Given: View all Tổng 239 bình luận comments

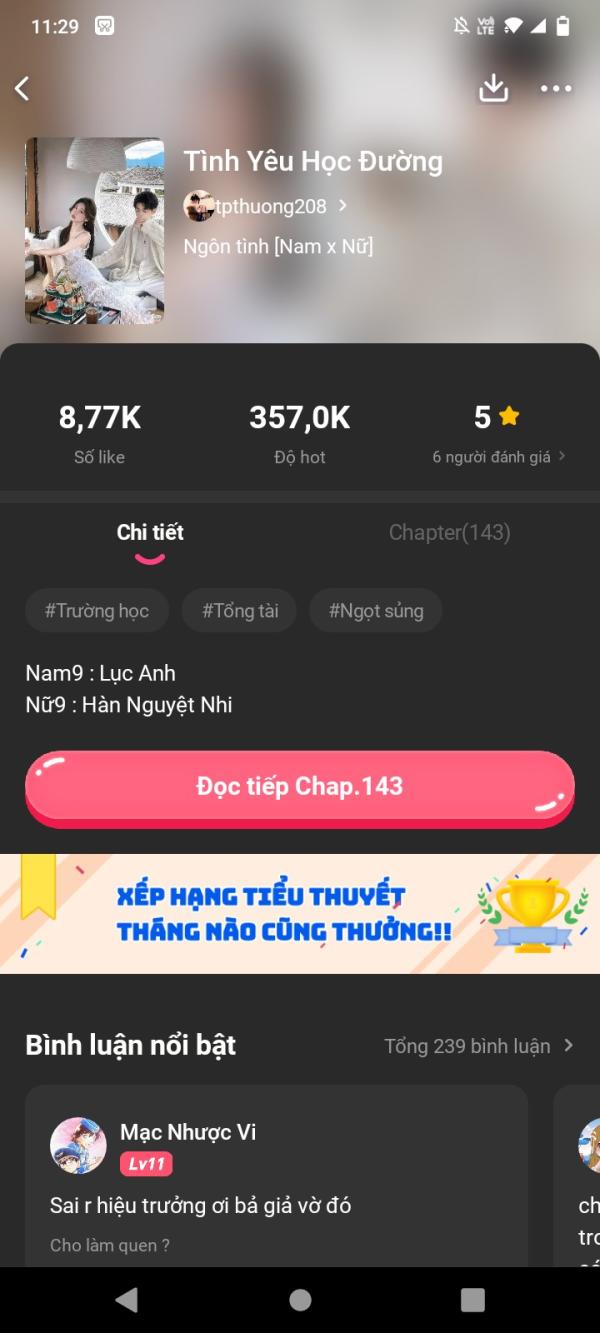Looking at the screenshot, I should (478, 1046).
